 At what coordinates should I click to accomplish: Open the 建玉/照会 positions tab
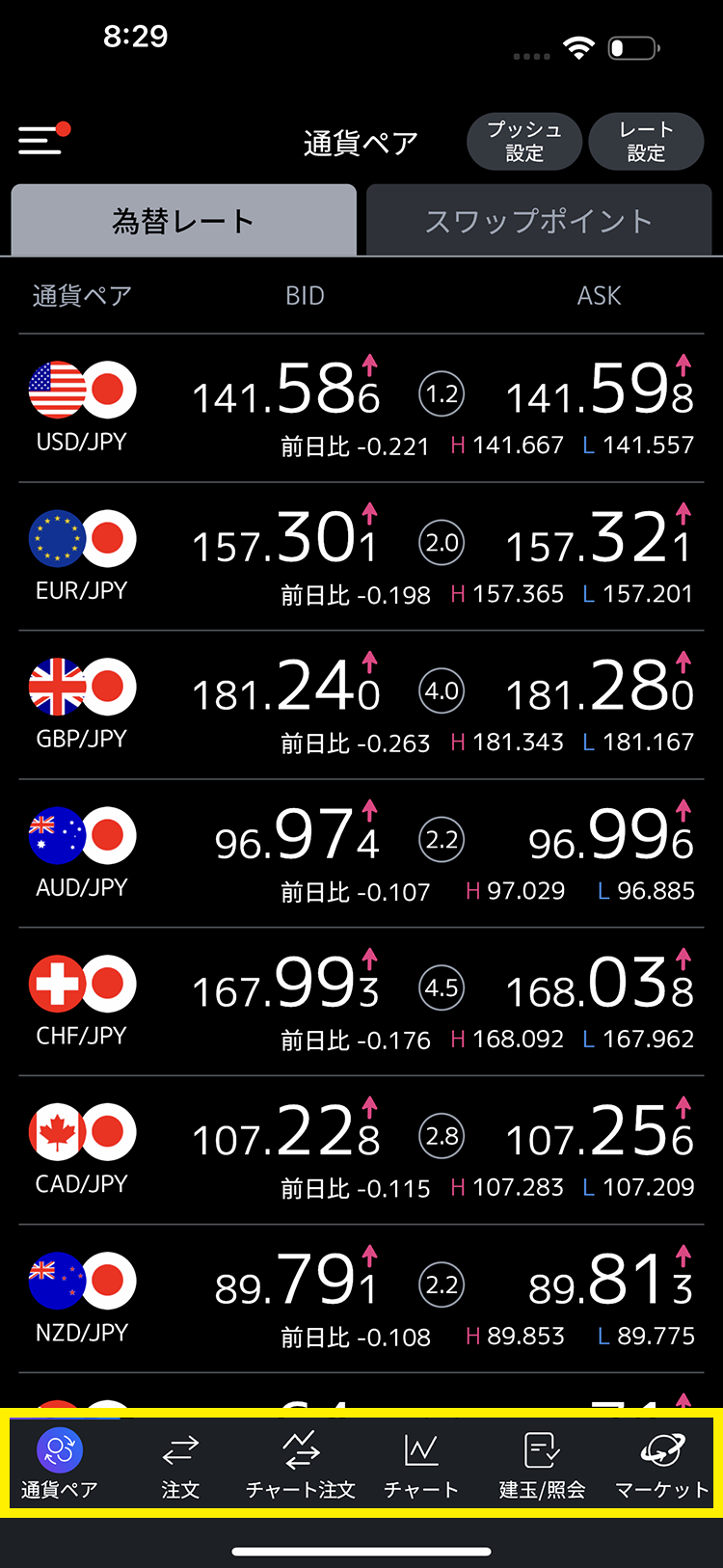pyautogui.click(x=542, y=1464)
